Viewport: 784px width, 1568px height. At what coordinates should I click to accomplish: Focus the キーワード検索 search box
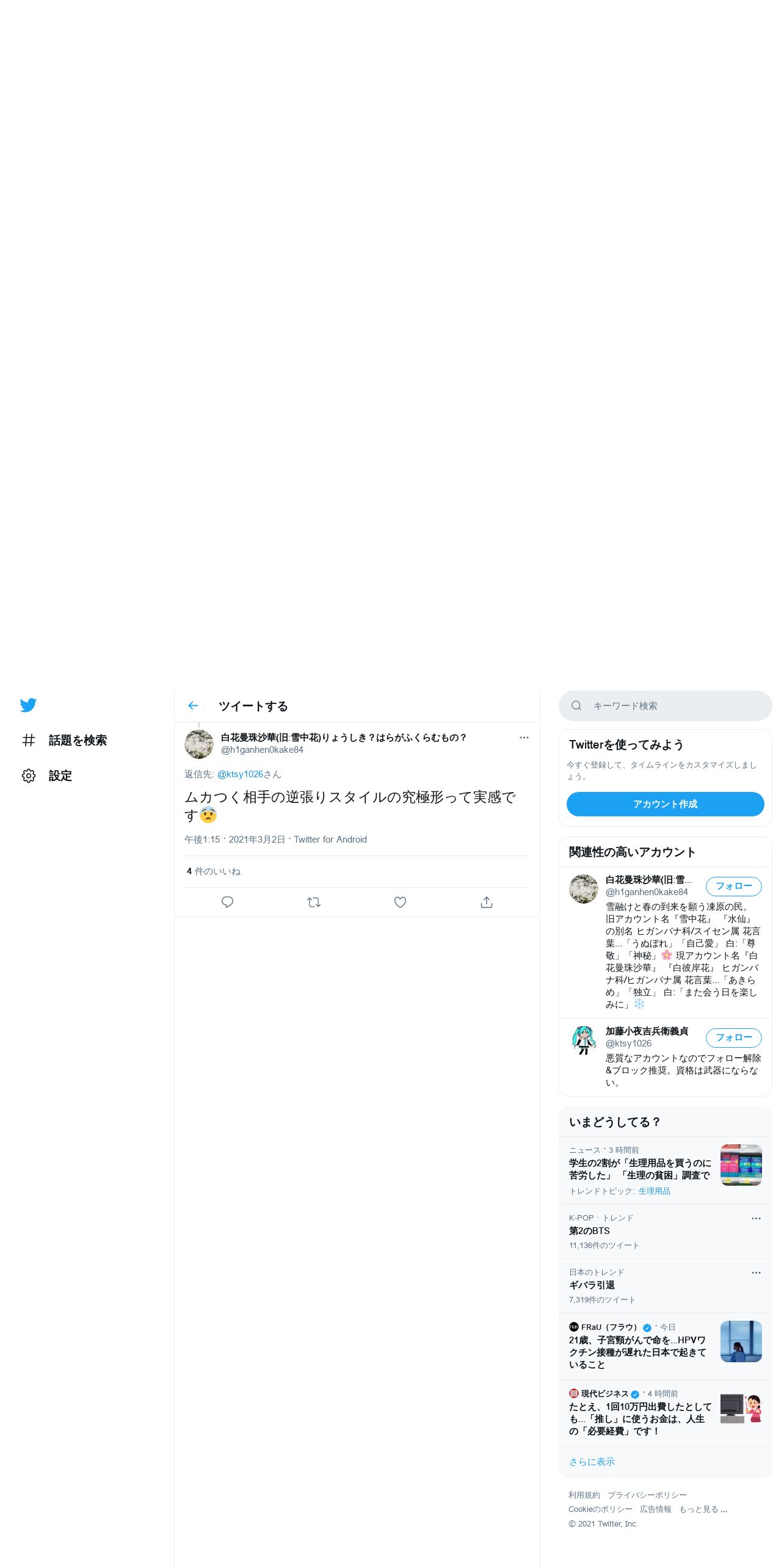[666, 706]
